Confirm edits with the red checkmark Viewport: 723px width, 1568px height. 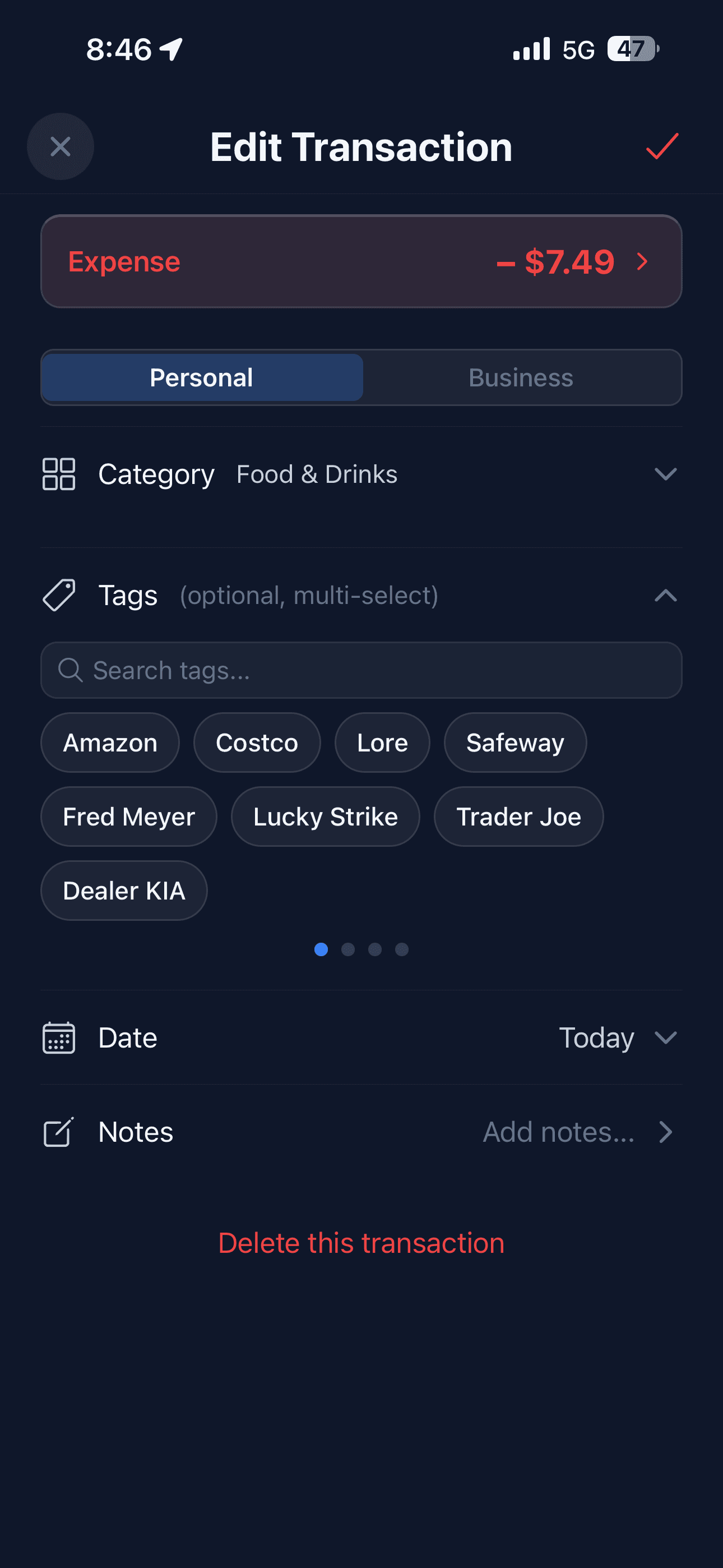tap(661, 146)
